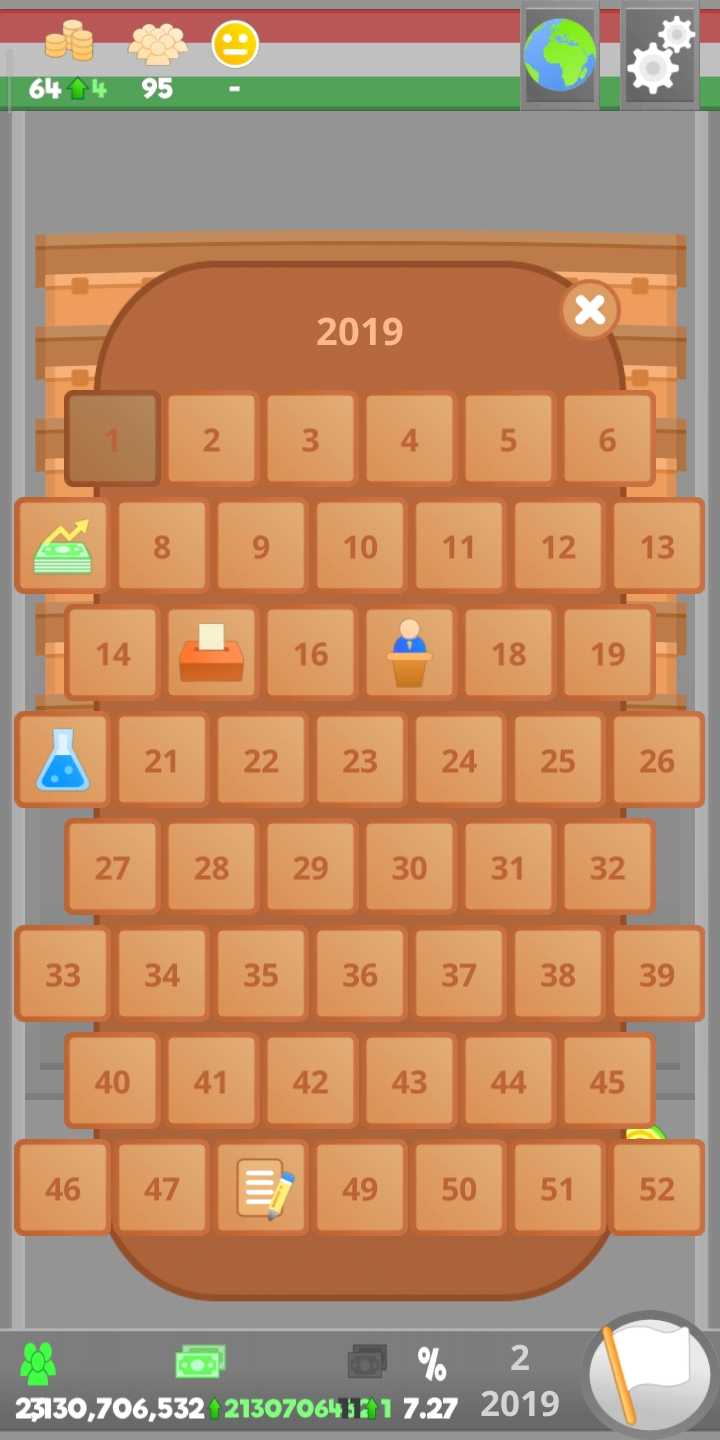Open the world globe map
Viewport: 720px width, 1440px height.
pos(559,54)
